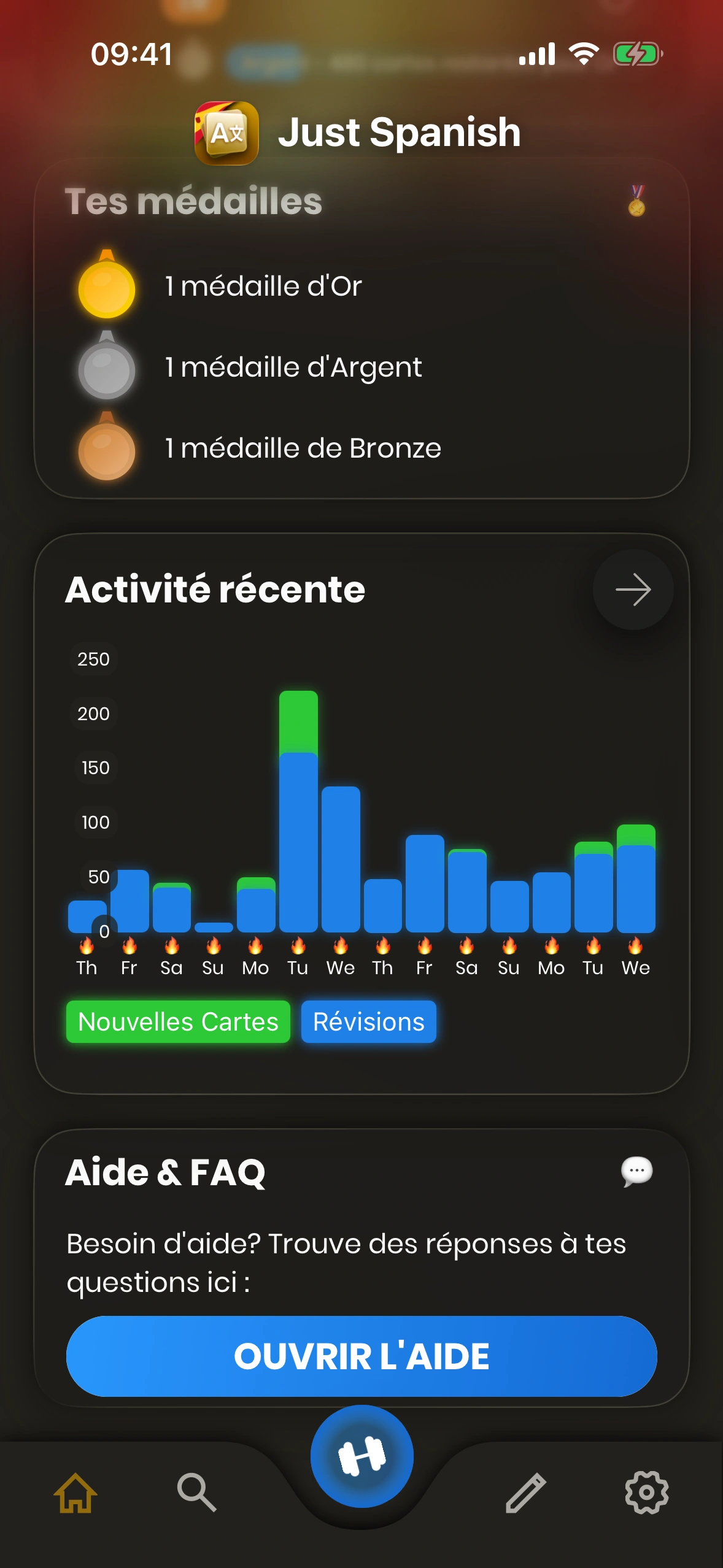Toggle the Nouvelles Cartes chart filter
Viewport: 723px width, 1568px height.
[x=178, y=1022]
